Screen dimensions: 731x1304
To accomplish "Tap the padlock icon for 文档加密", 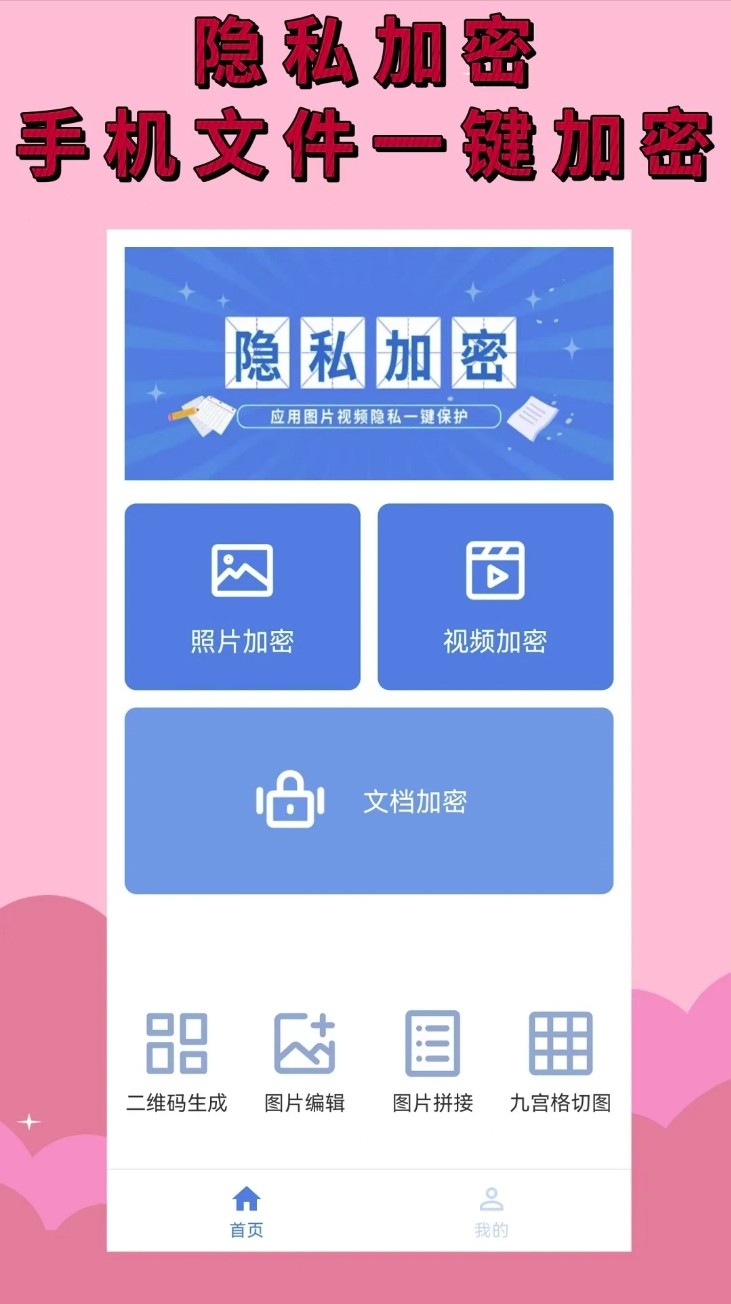I will 291,800.
